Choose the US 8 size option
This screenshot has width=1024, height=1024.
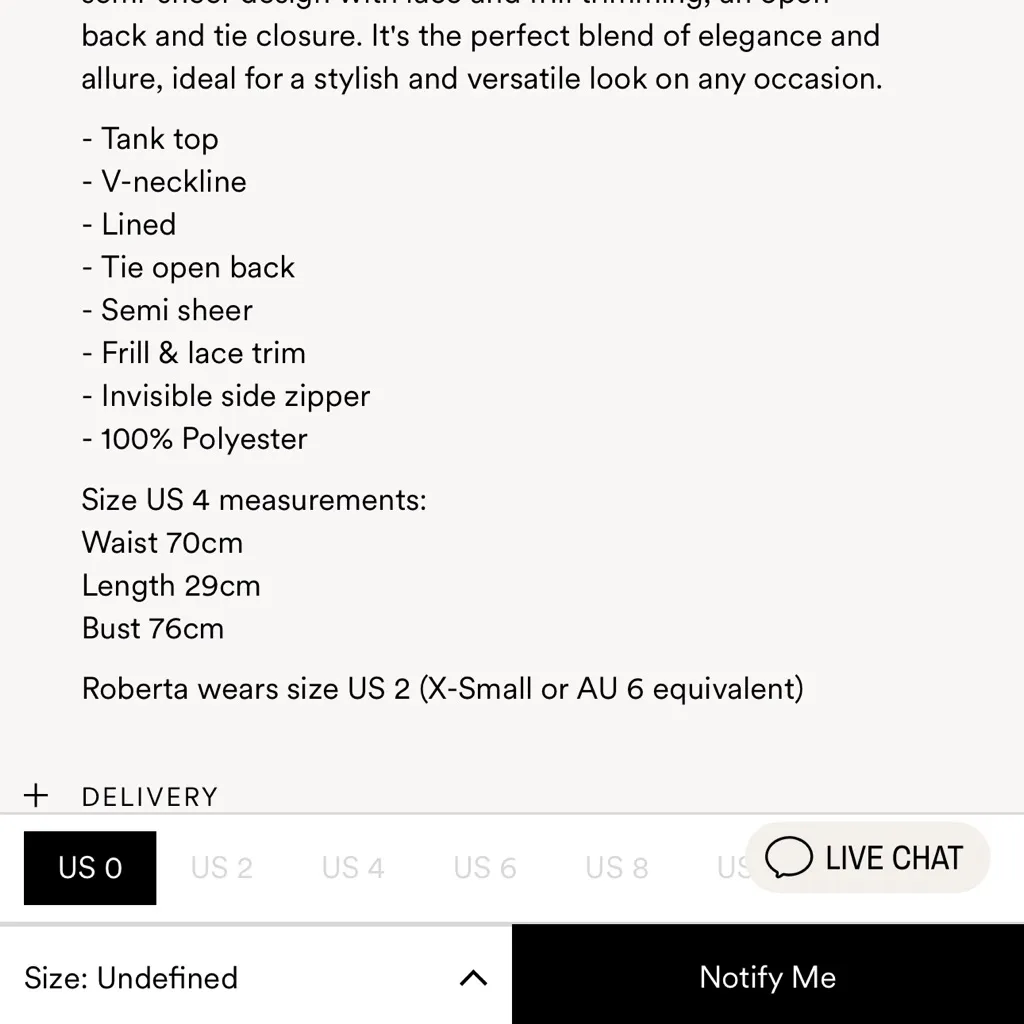[x=617, y=868]
